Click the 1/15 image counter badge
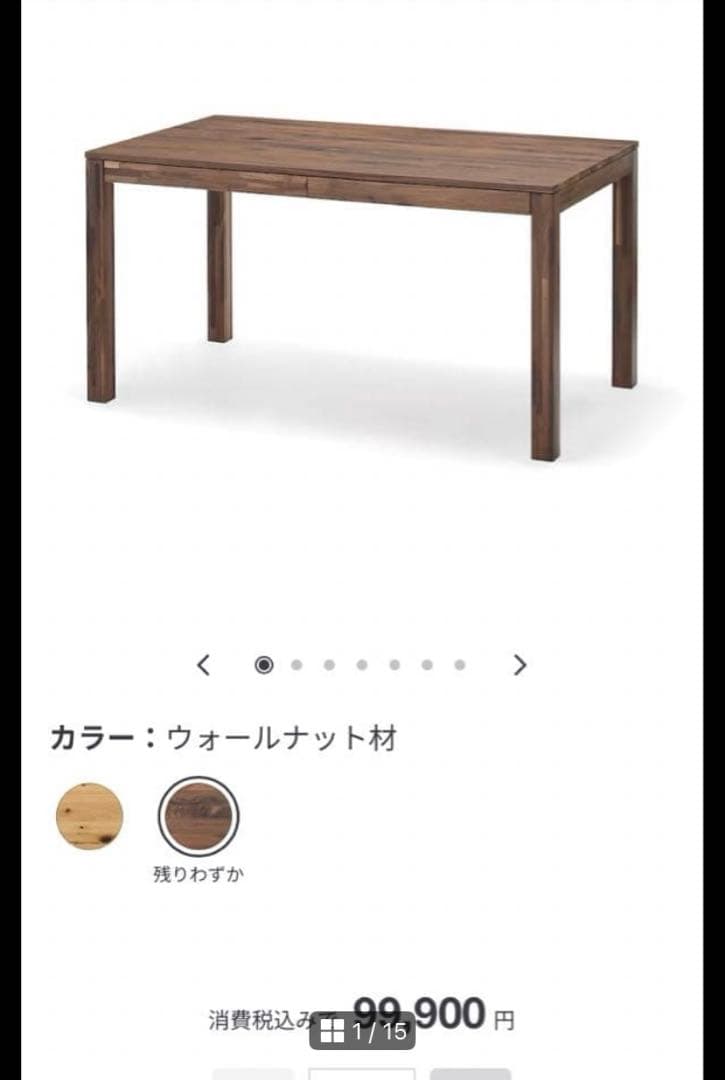Image resolution: width=725 pixels, height=1080 pixels. click(362, 1029)
